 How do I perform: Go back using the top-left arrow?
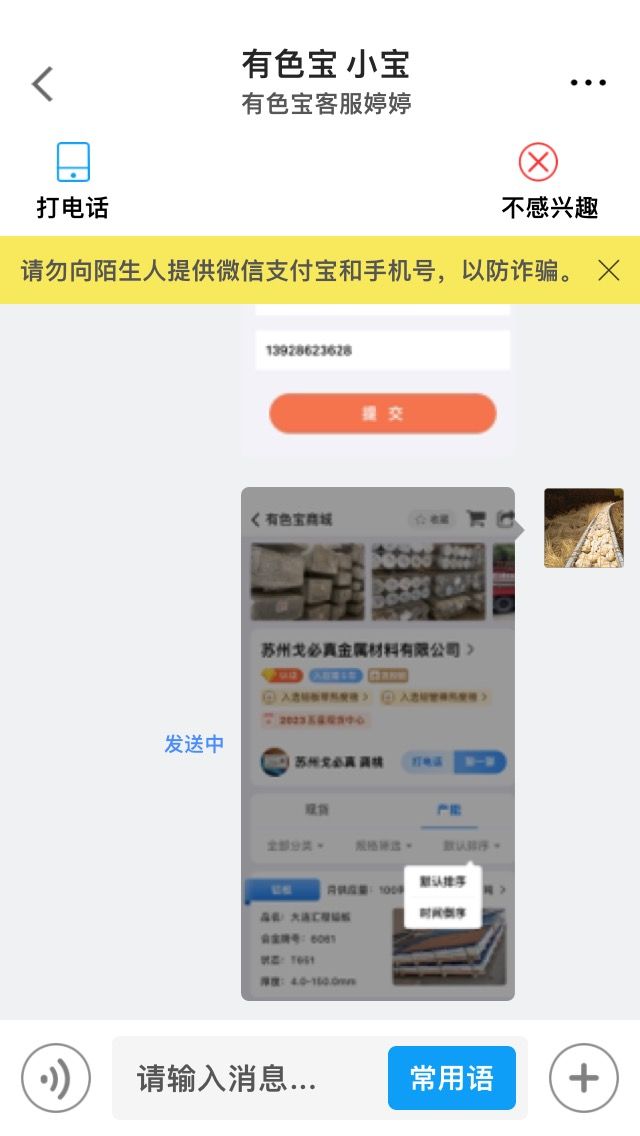point(43,83)
